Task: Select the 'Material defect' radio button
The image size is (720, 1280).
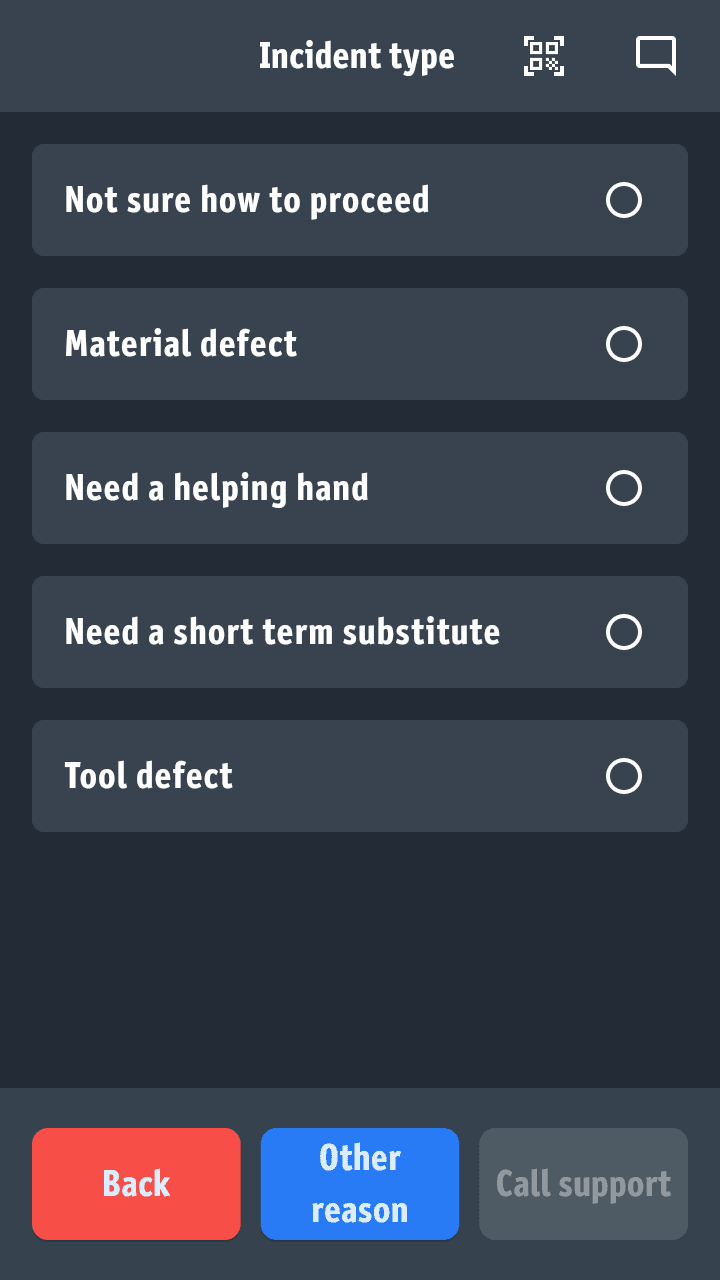Action: (624, 344)
